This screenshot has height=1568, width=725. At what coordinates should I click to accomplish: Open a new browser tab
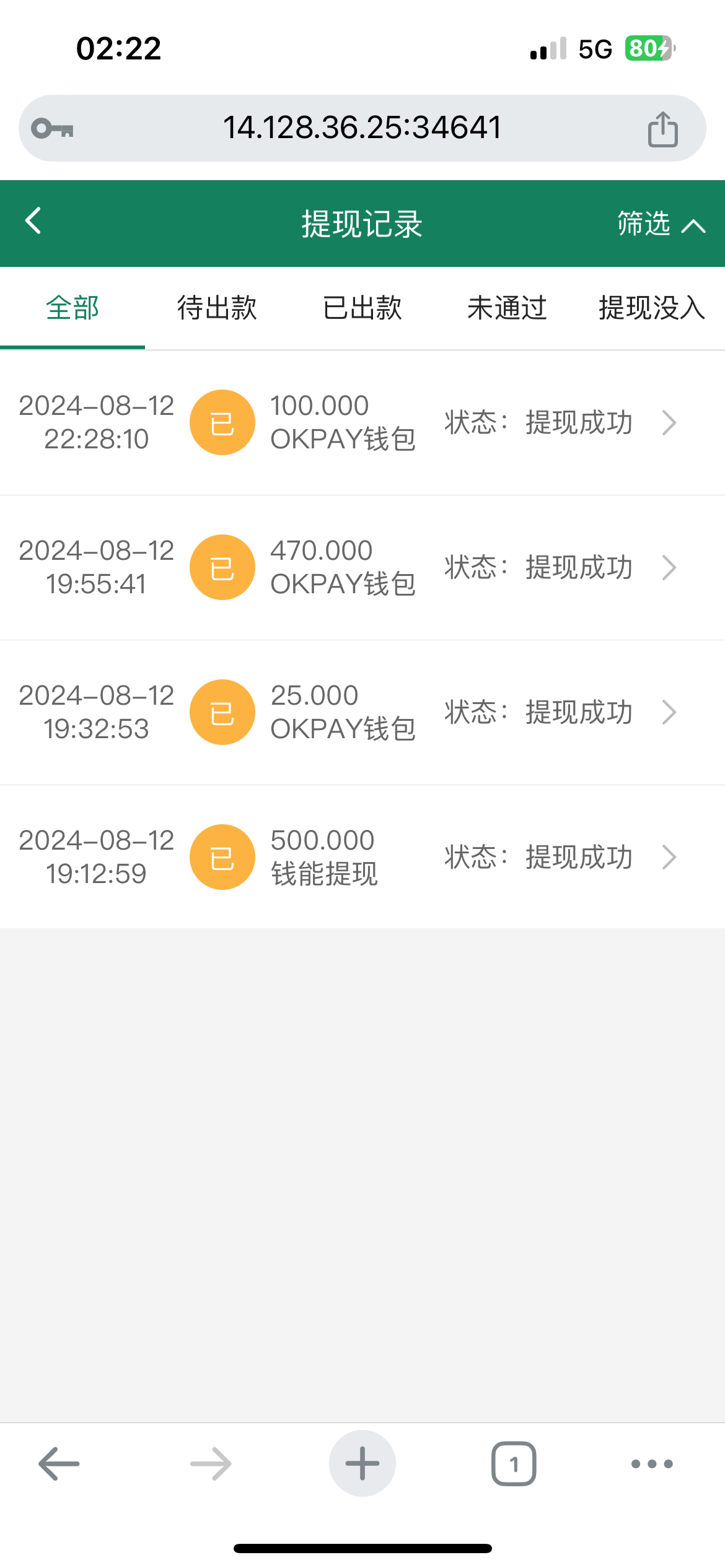pyautogui.click(x=362, y=1463)
